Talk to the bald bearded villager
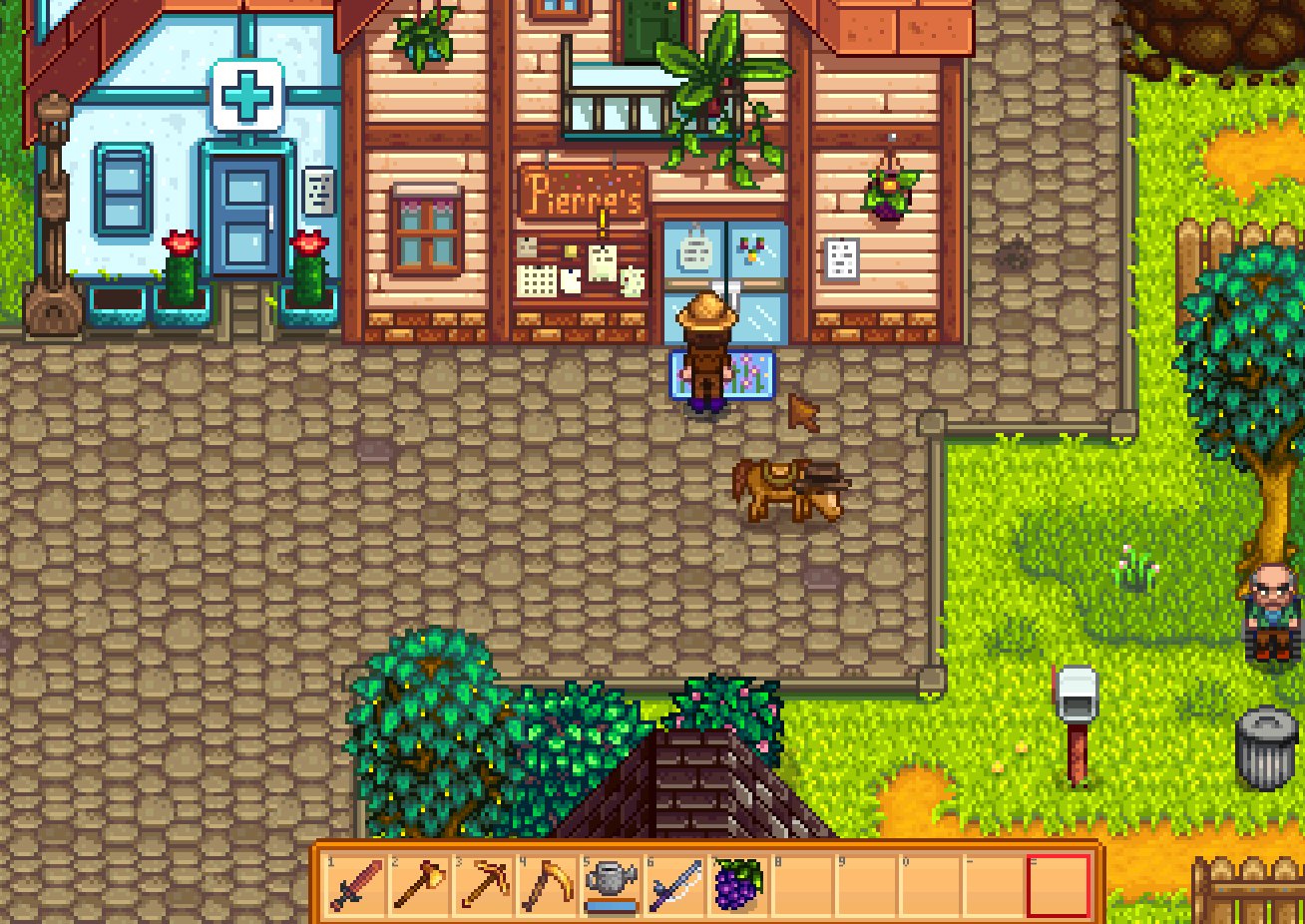 click(1272, 609)
